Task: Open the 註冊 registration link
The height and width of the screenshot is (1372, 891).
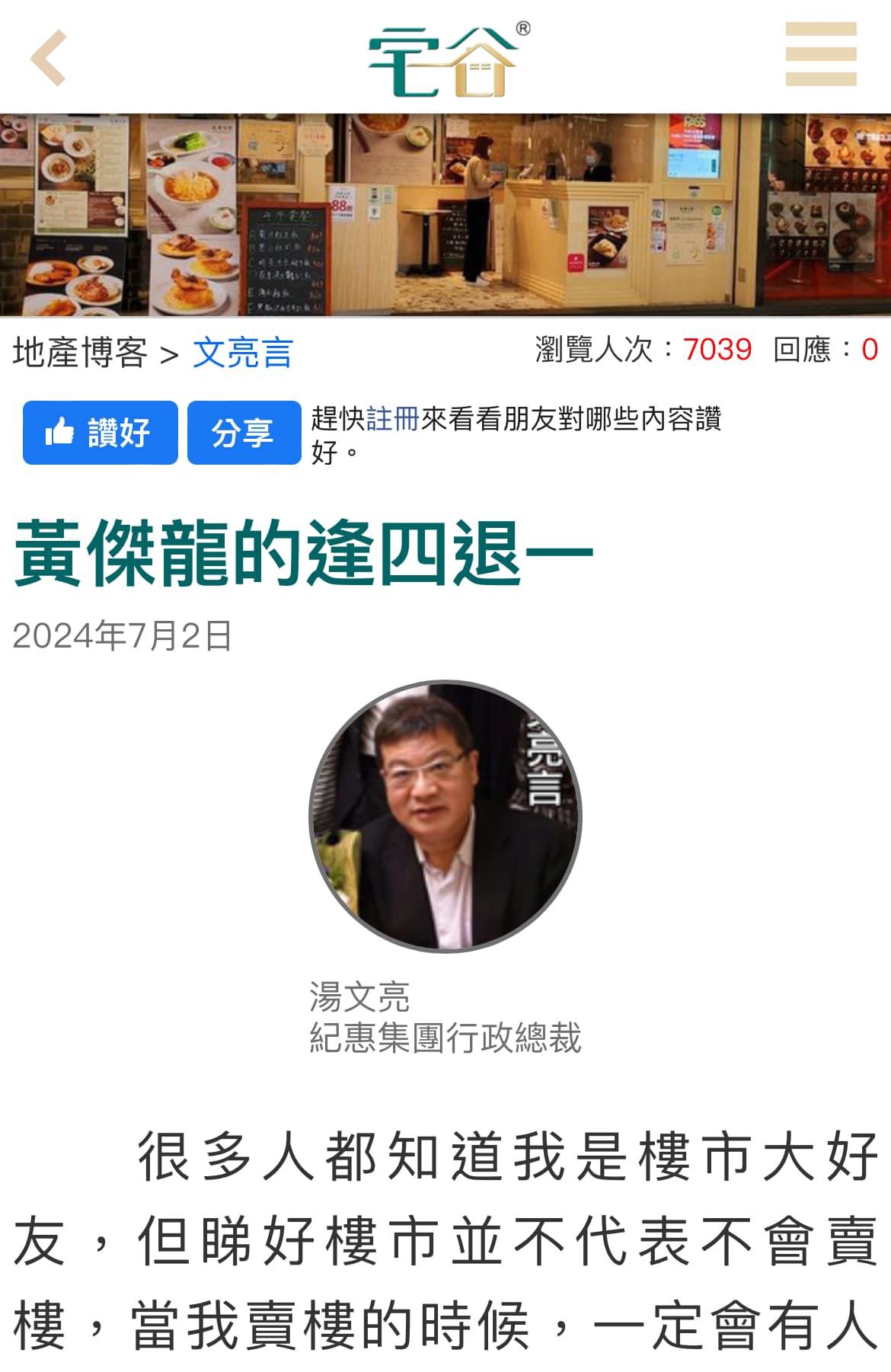Action: click(x=391, y=417)
